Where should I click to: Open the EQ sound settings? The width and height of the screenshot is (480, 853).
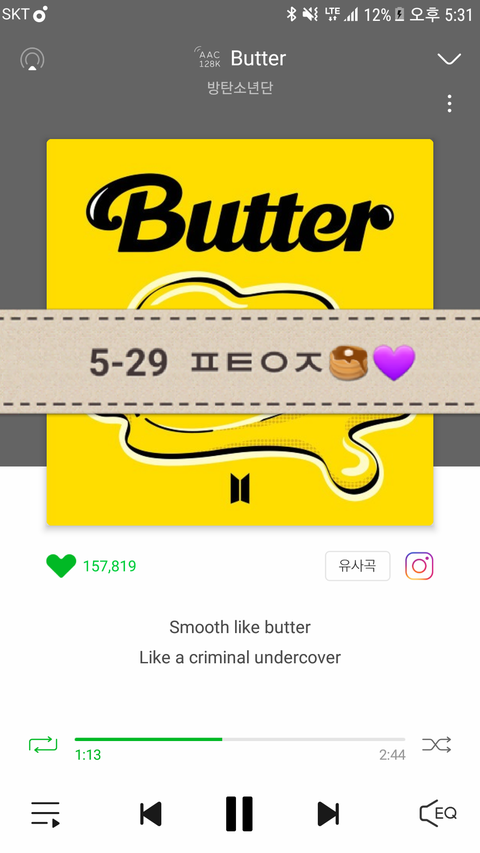pyautogui.click(x=438, y=814)
